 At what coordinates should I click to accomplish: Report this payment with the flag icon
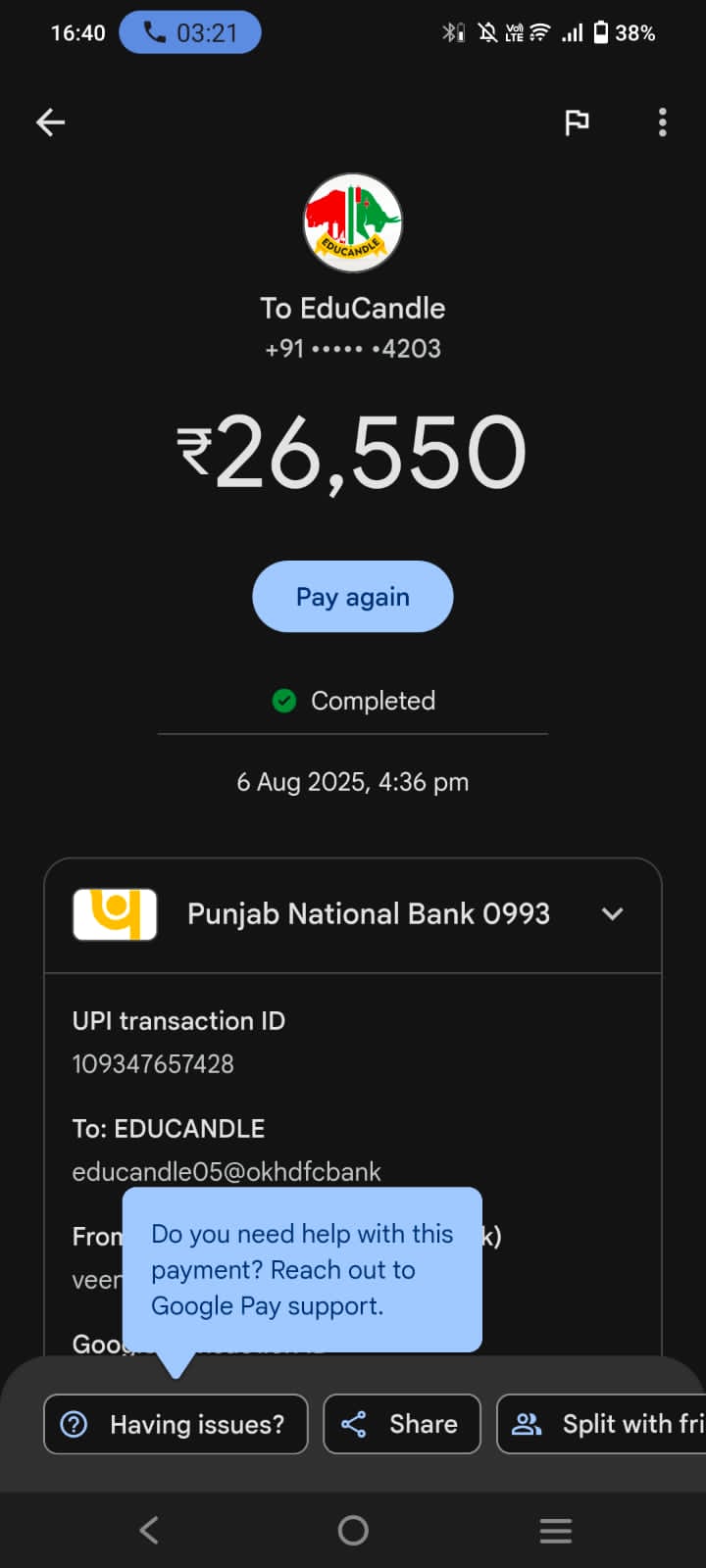coord(577,122)
